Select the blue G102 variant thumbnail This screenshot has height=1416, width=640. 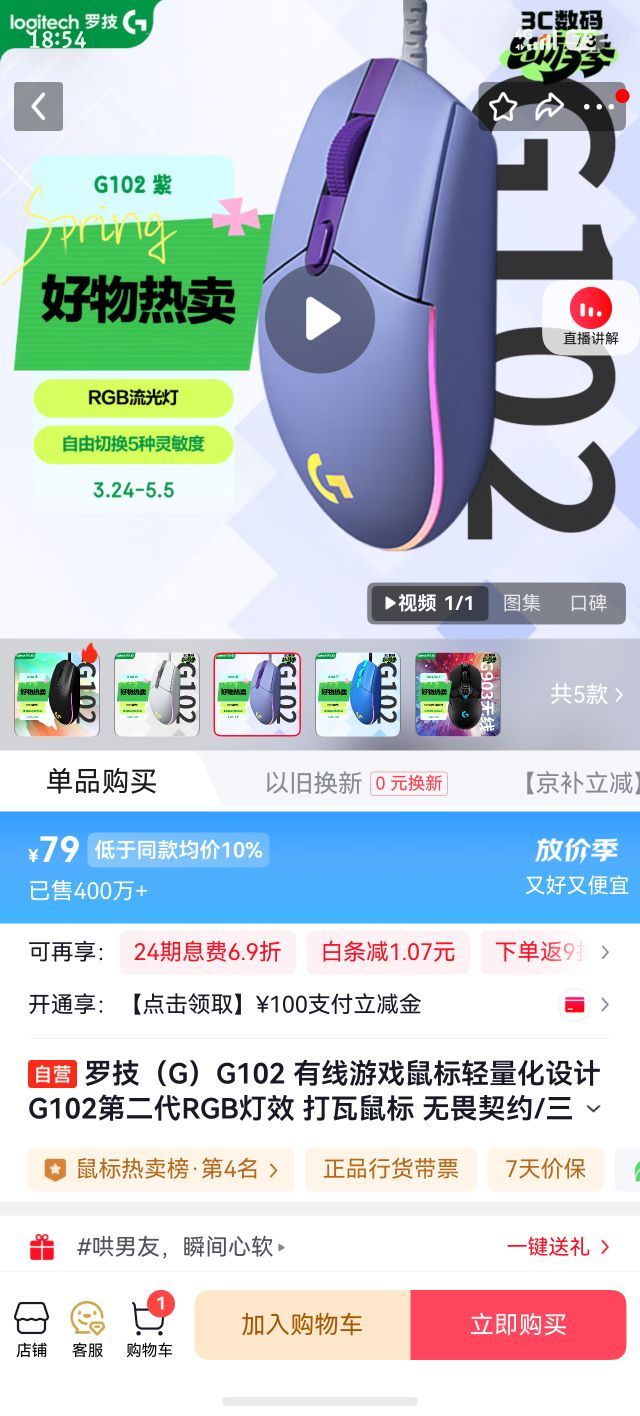(x=357, y=694)
